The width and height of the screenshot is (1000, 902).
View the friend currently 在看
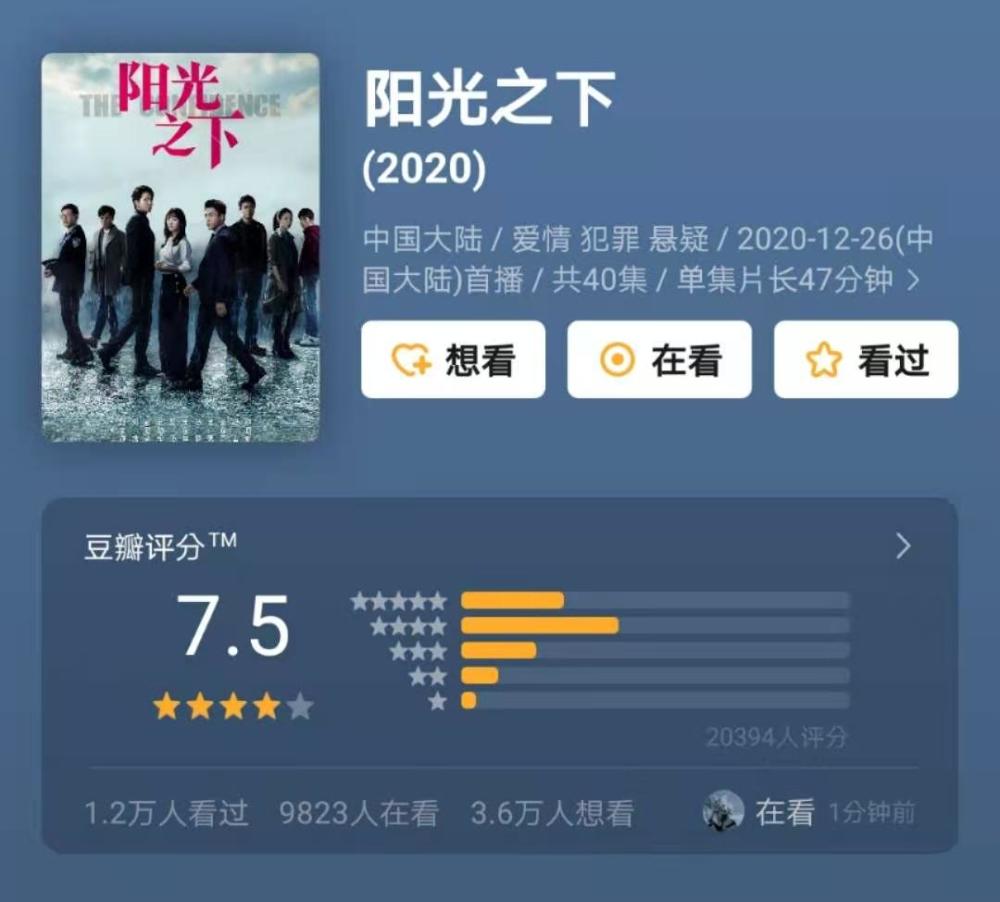tap(724, 811)
